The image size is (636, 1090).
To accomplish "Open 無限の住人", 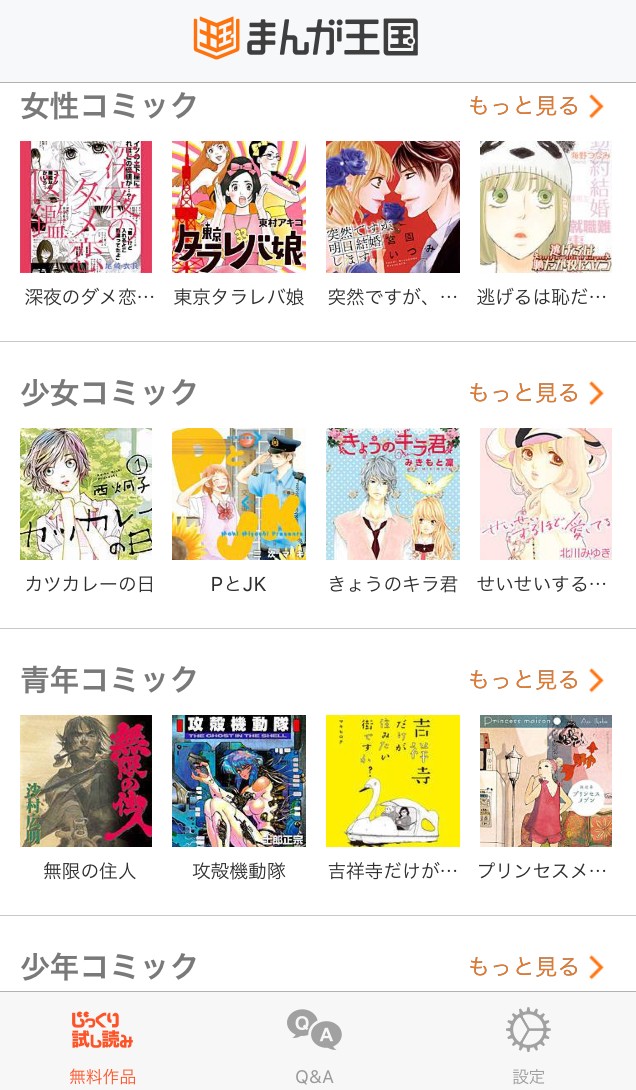I will coord(87,781).
